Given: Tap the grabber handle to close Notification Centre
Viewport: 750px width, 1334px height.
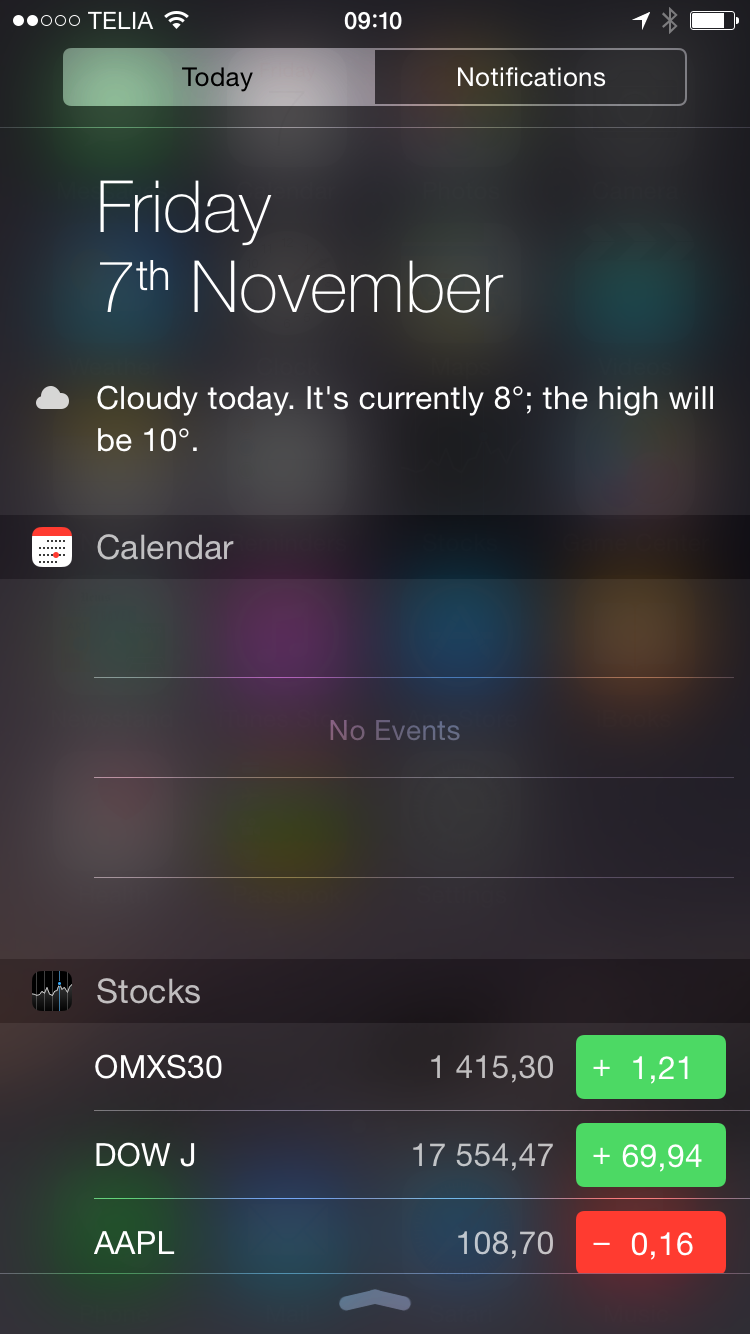Looking at the screenshot, I should click(375, 1301).
